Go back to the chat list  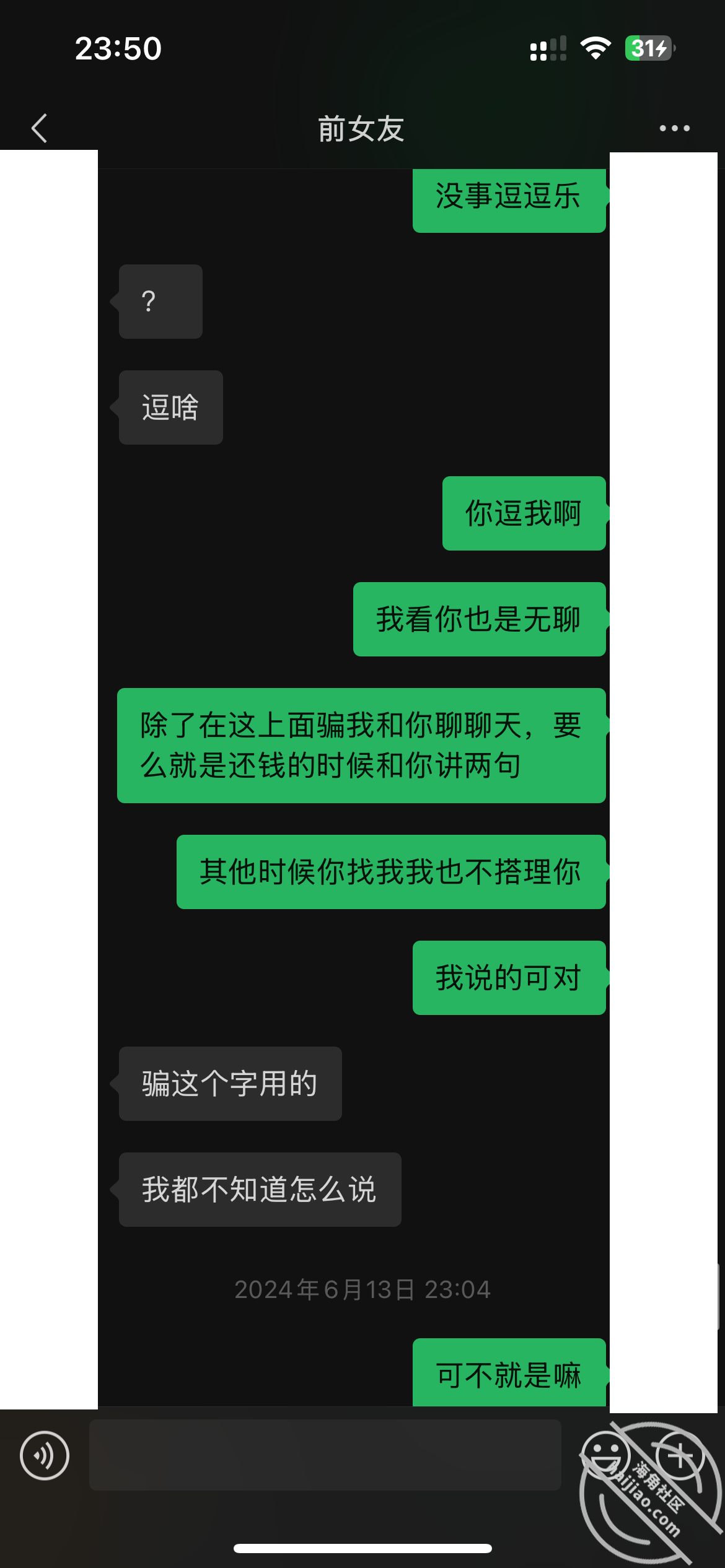[x=40, y=128]
